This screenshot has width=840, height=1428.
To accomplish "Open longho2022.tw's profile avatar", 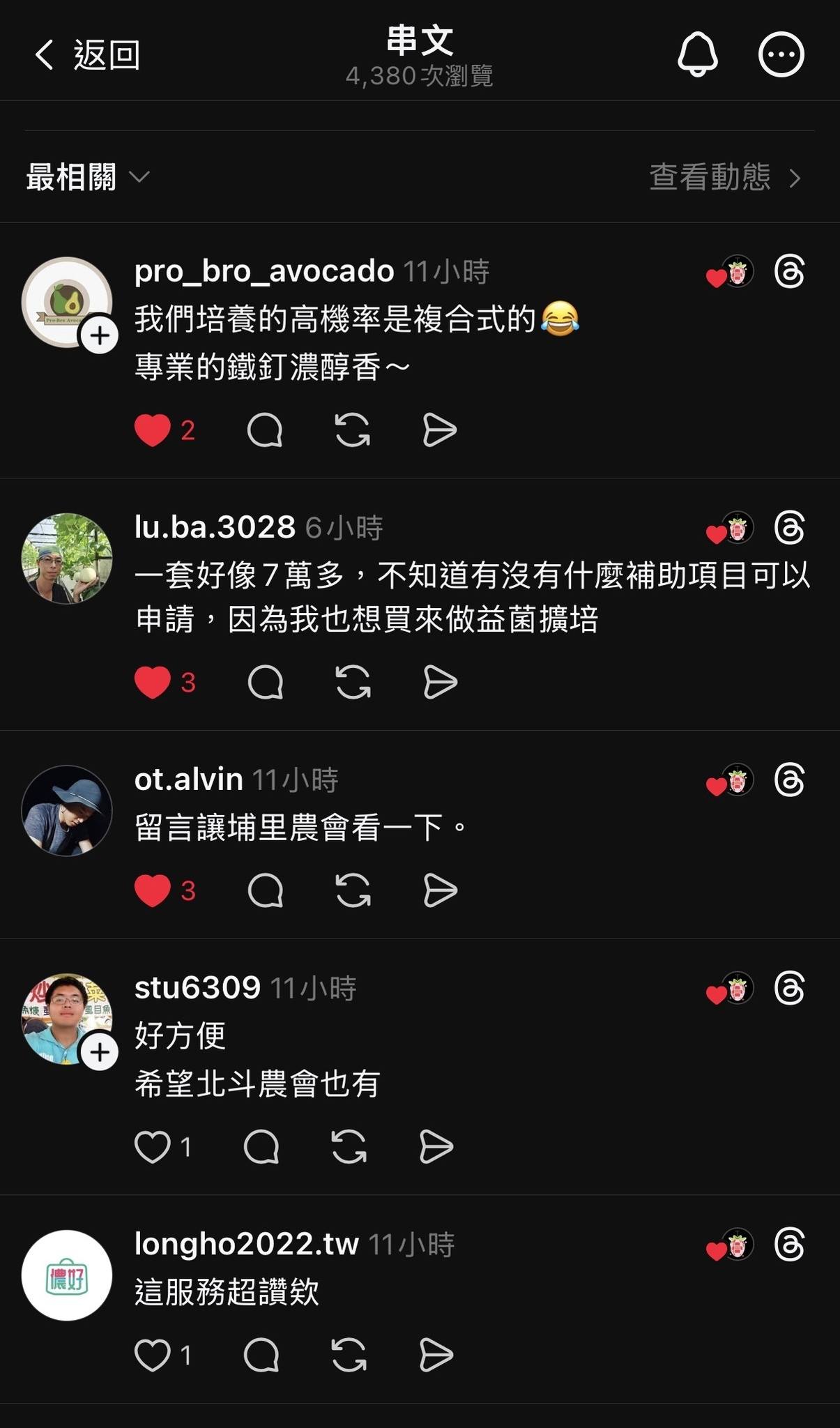I will [67, 1275].
